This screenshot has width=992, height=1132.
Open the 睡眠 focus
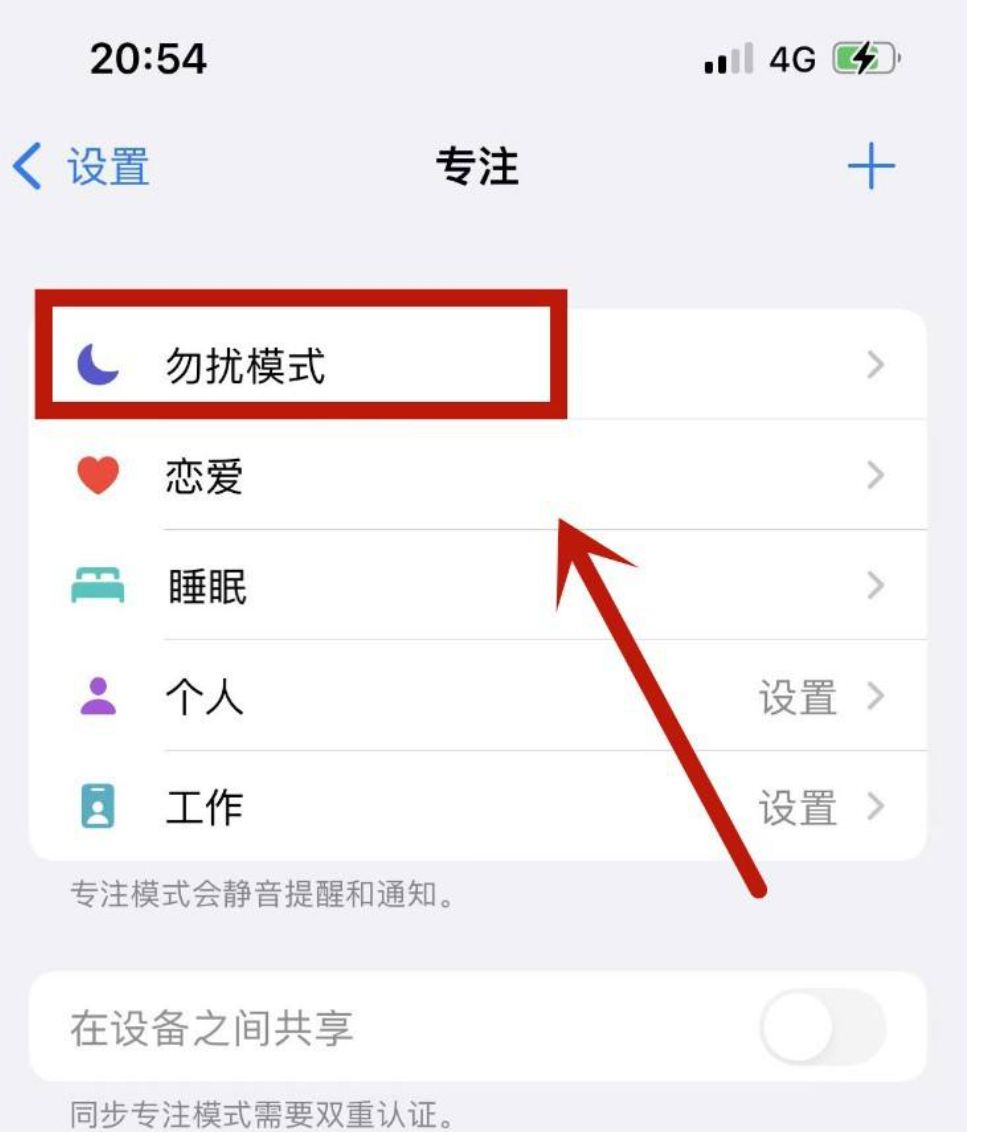point(478,588)
